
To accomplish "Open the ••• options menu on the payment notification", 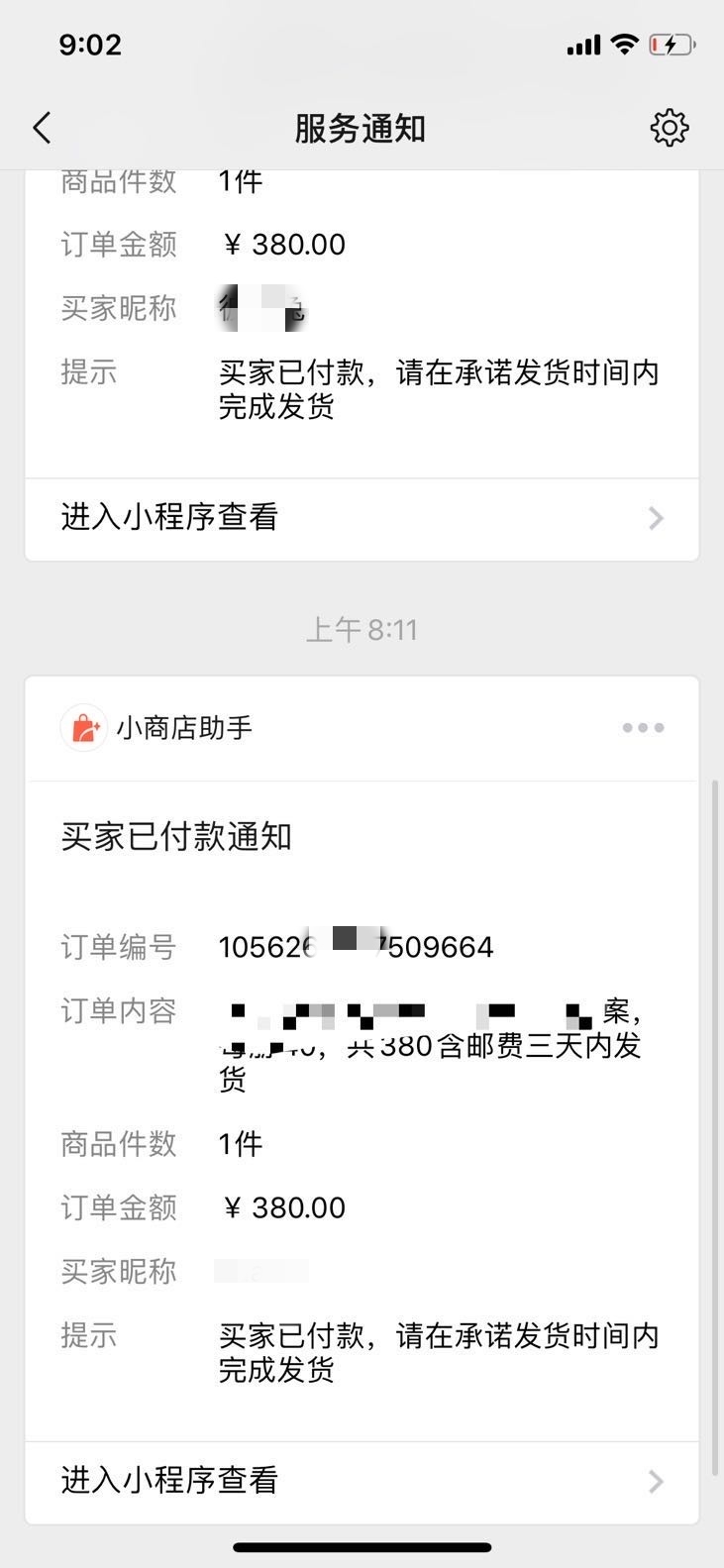I will coord(643,727).
